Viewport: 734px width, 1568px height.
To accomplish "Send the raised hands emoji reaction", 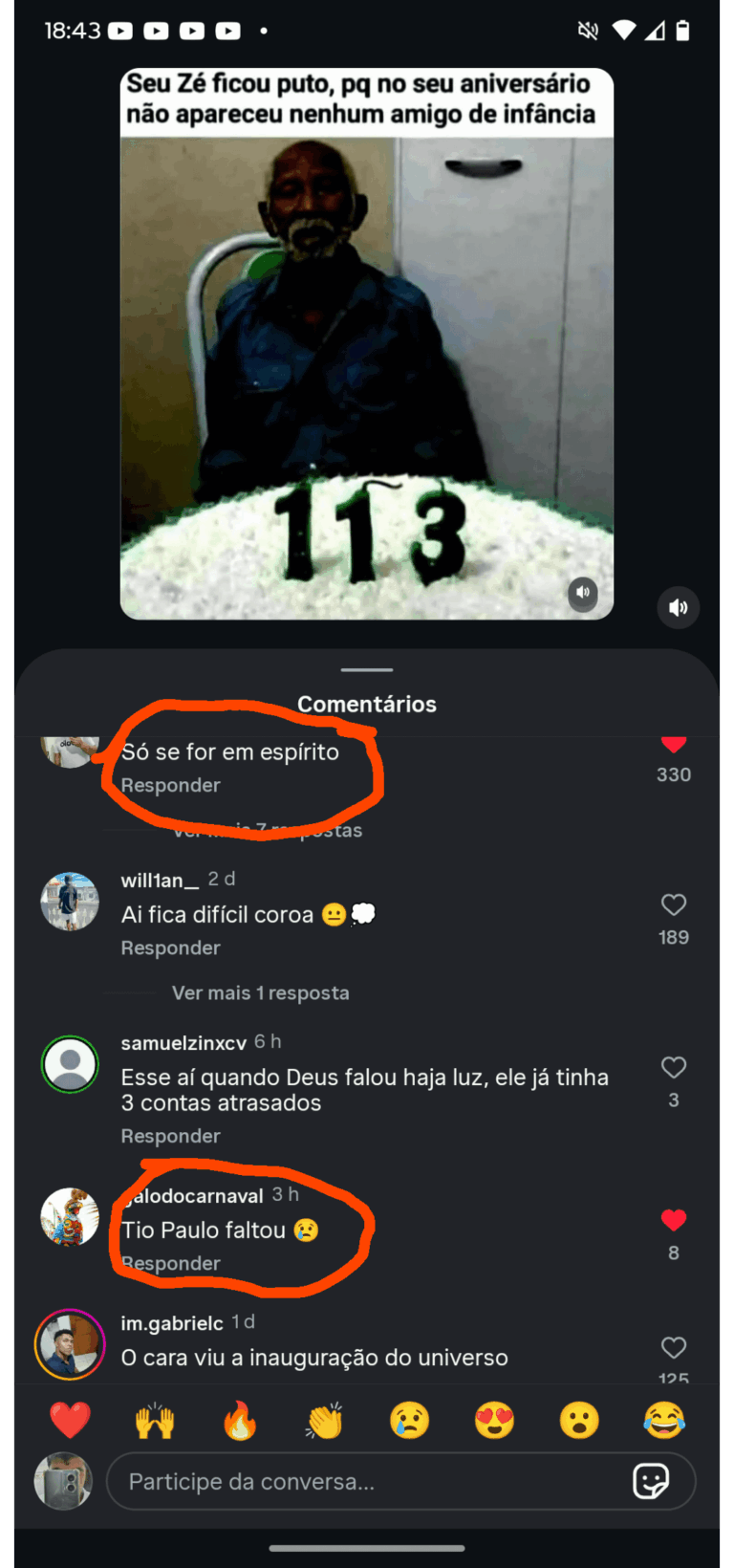I will click(x=155, y=1421).
